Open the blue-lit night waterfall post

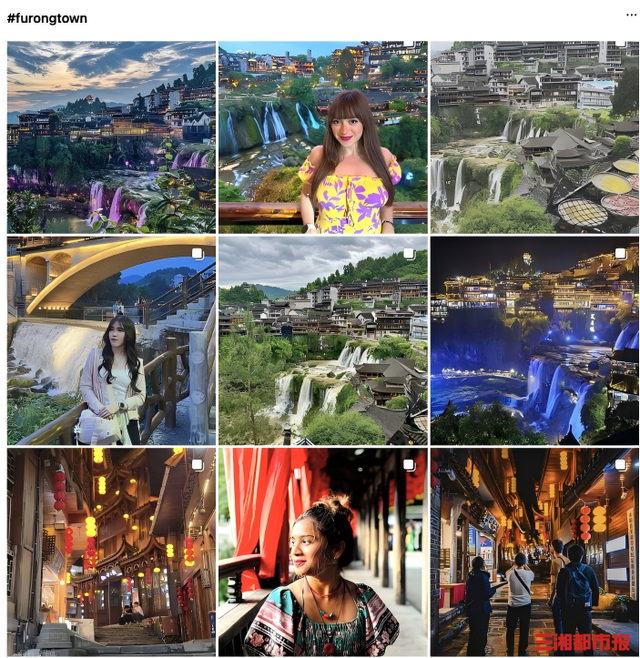coord(535,340)
